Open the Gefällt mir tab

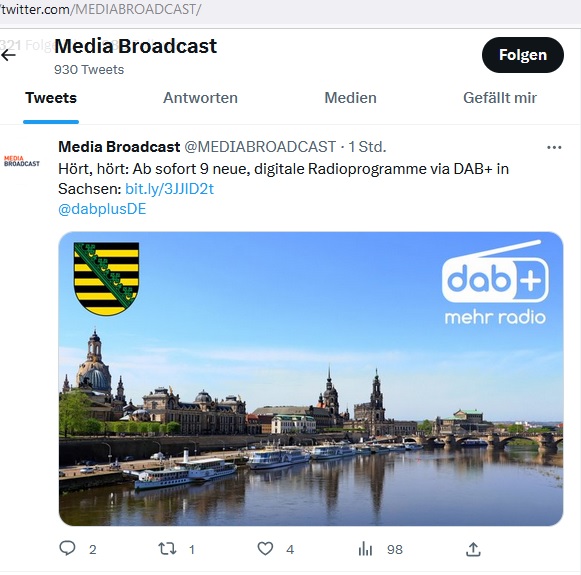pyautogui.click(x=499, y=98)
